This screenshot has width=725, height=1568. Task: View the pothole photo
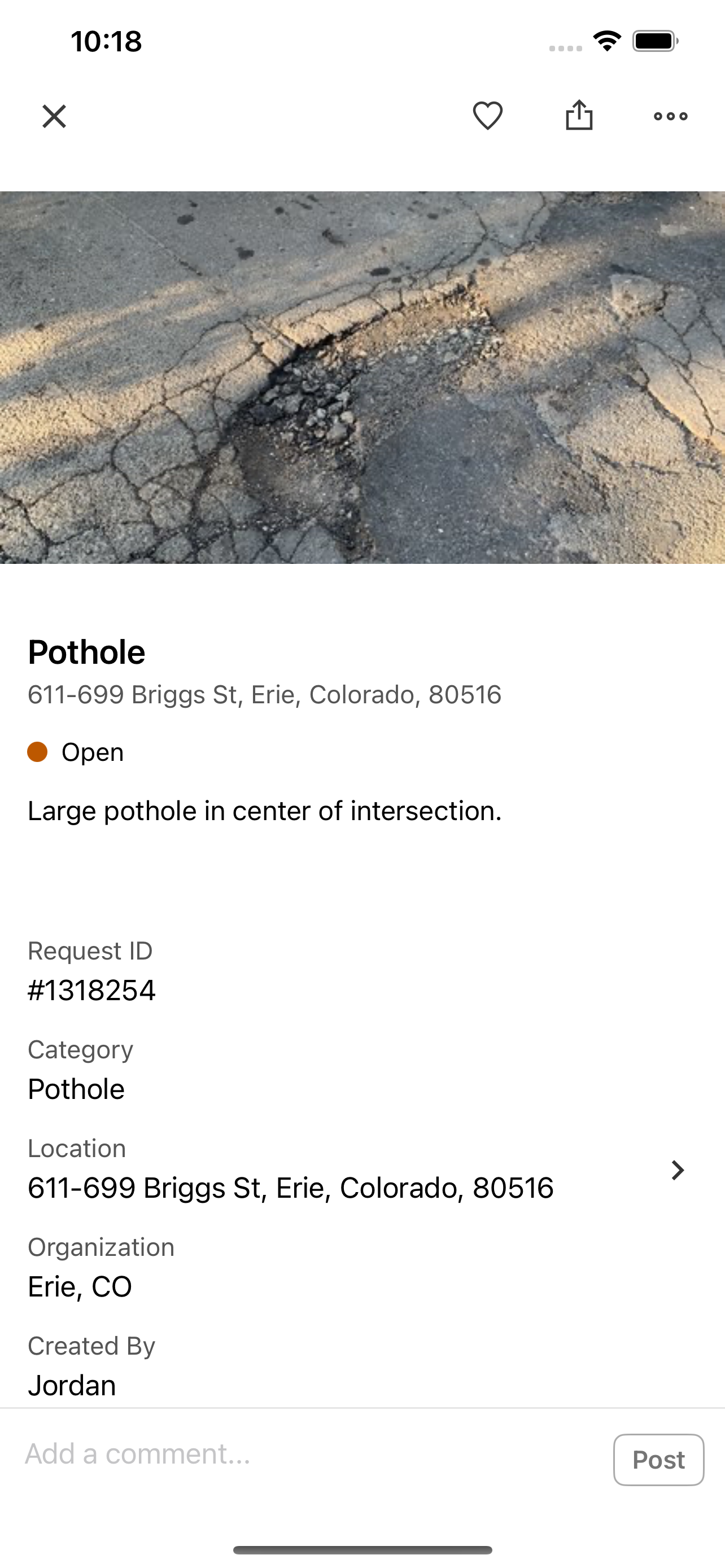(362, 378)
